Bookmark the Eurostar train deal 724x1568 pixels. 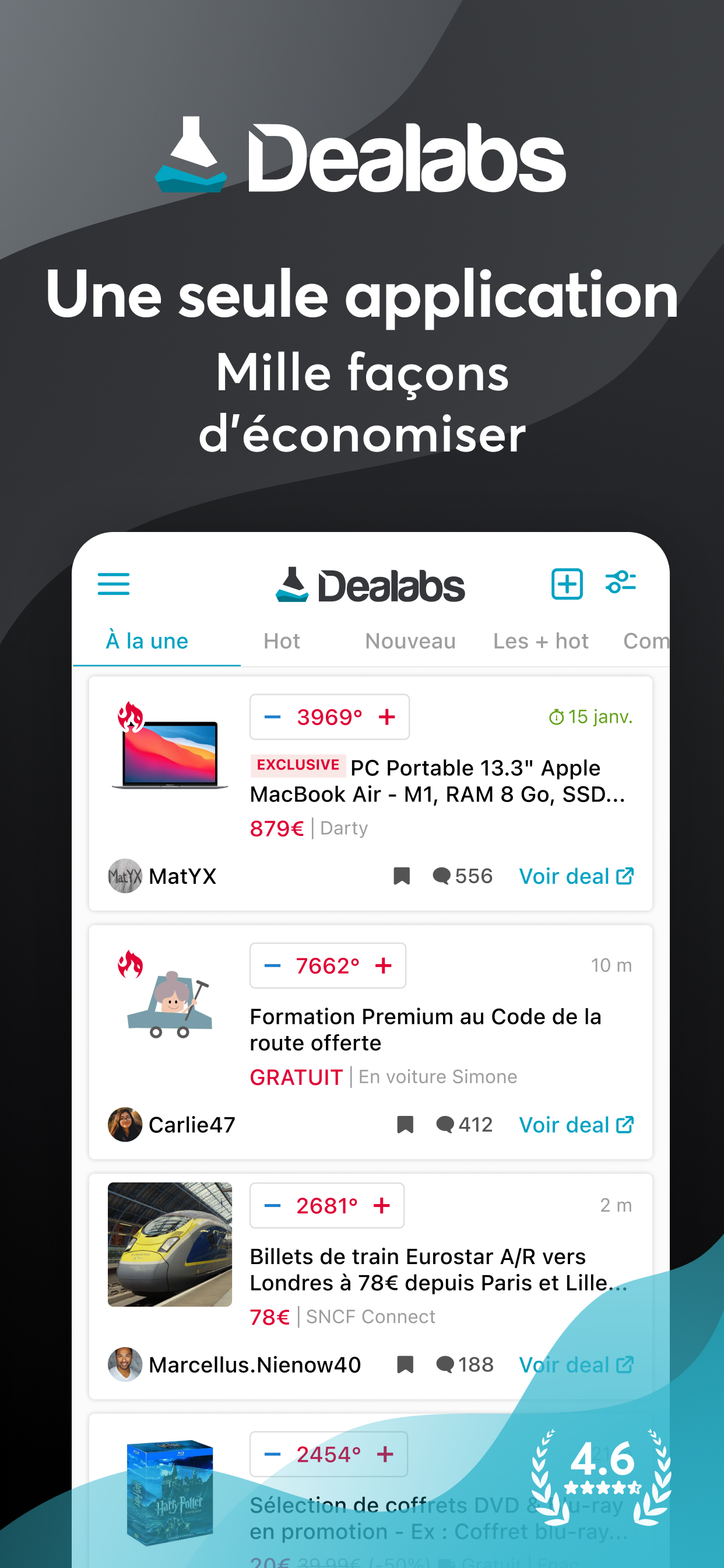[406, 1364]
